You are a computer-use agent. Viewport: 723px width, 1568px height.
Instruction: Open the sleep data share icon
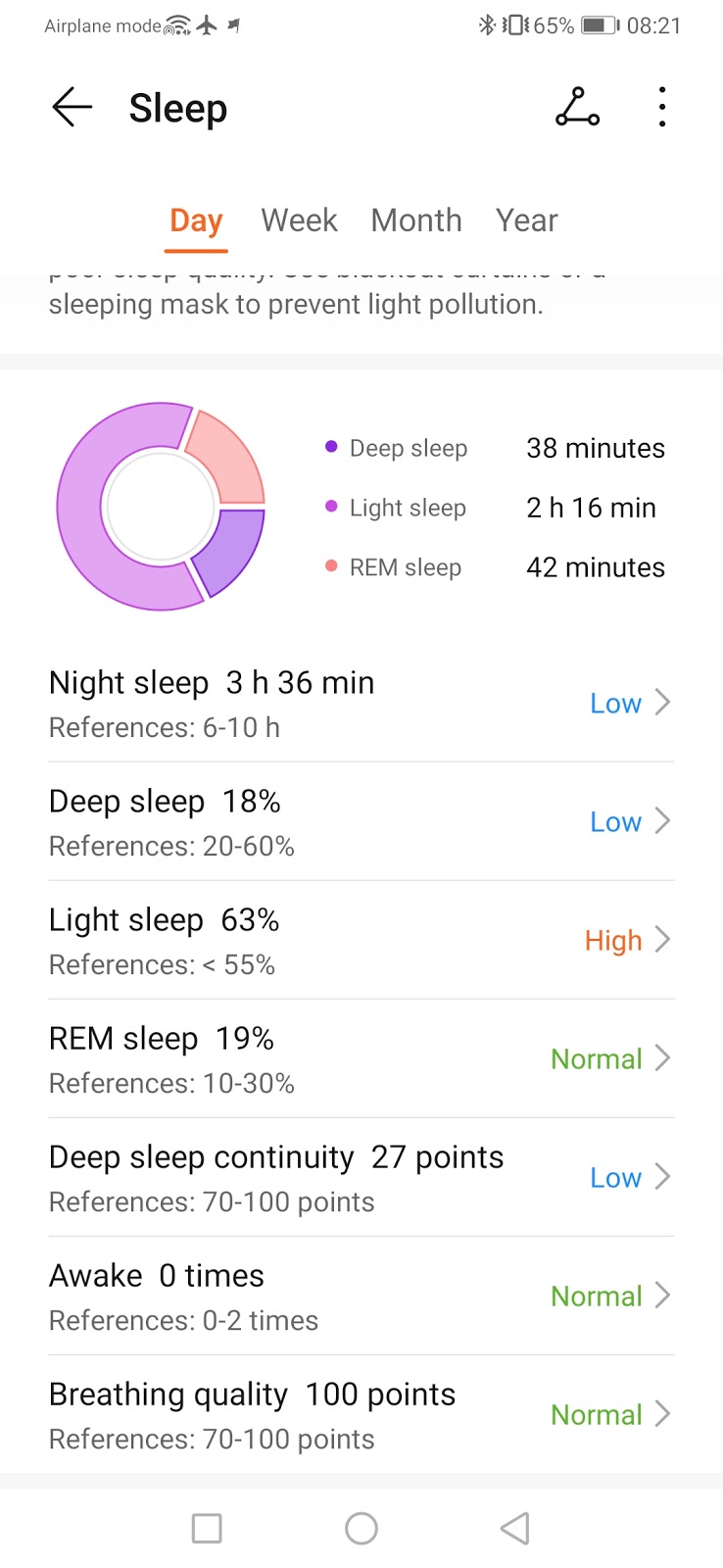tap(577, 108)
